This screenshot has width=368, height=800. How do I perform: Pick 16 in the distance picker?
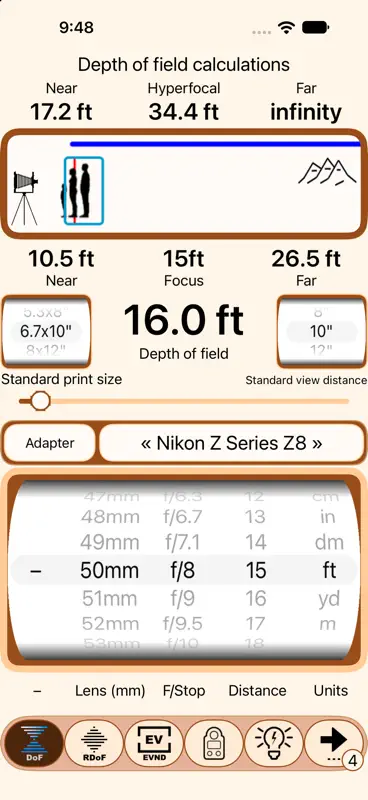256,597
